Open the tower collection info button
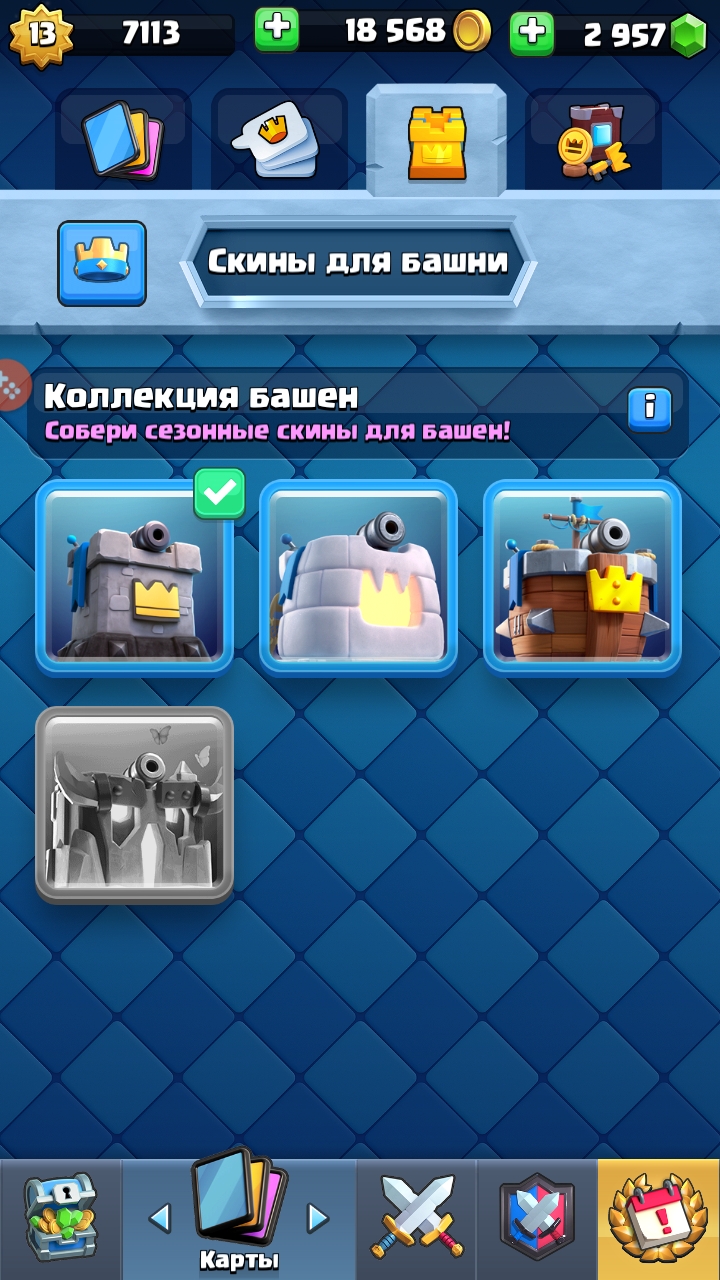The height and width of the screenshot is (1280, 720). [x=649, y=408]
